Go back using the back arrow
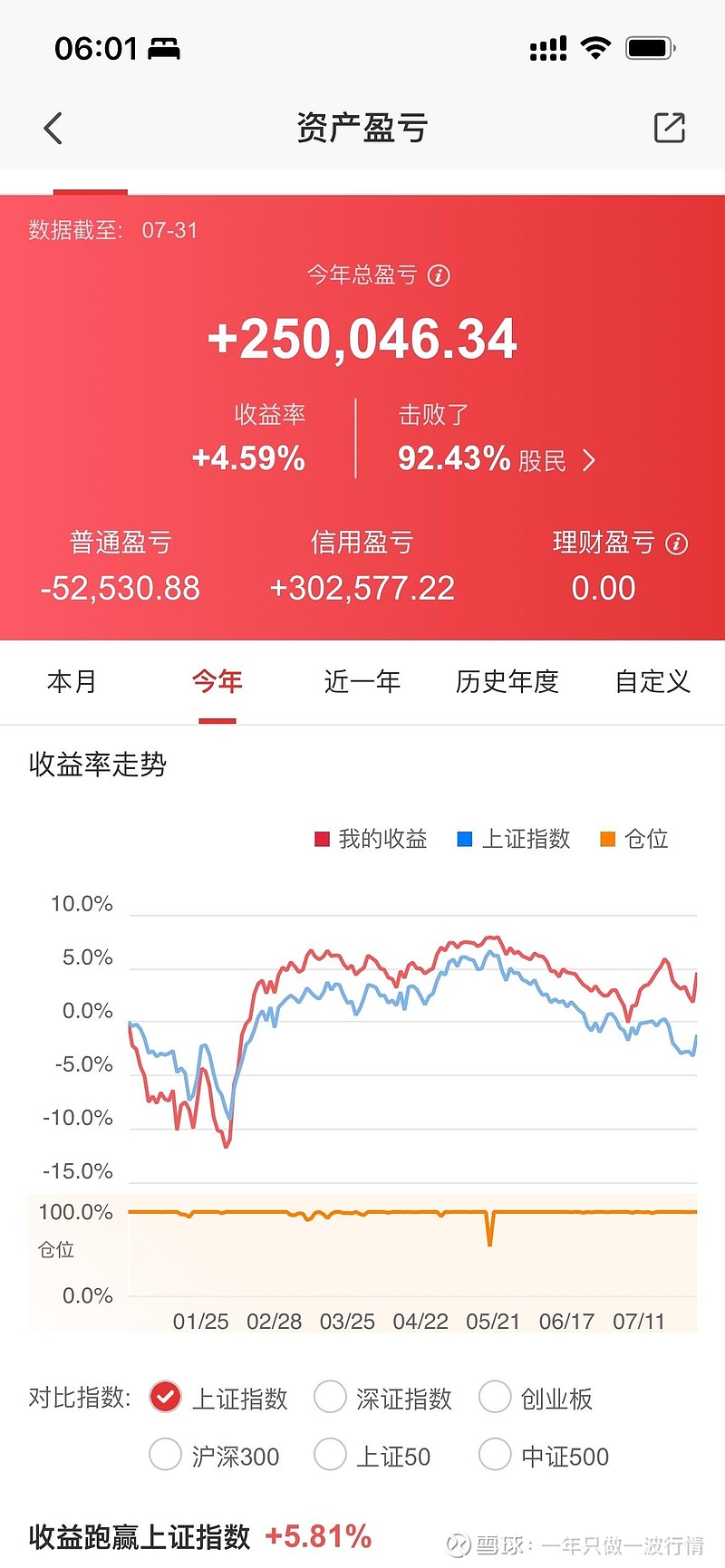Screen dimensions: 725x1568 (53, 129)
